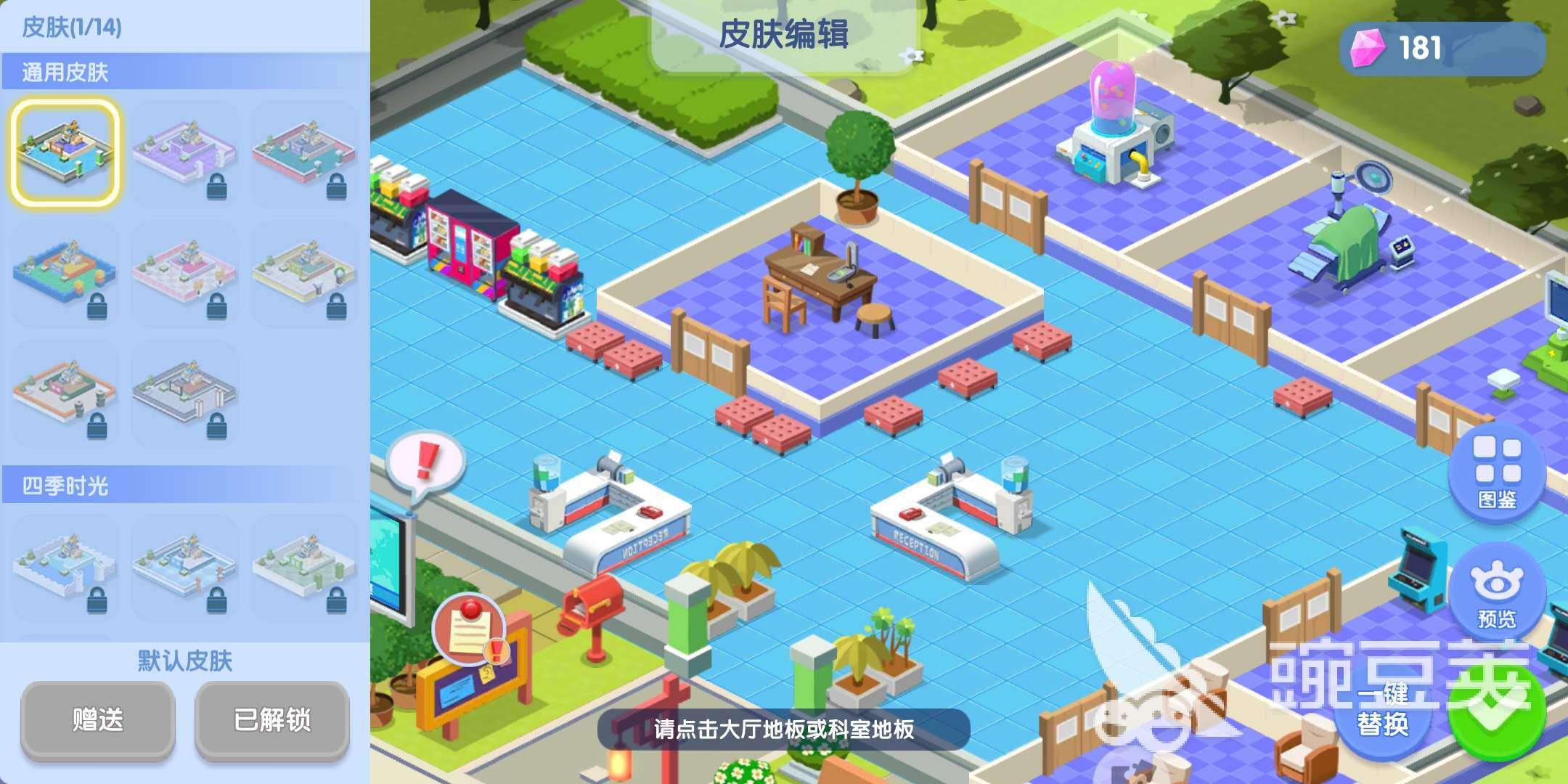The image size is (1568, 784).
Task: Confirm with the green checkmark button
Action: pos(1497,715)
